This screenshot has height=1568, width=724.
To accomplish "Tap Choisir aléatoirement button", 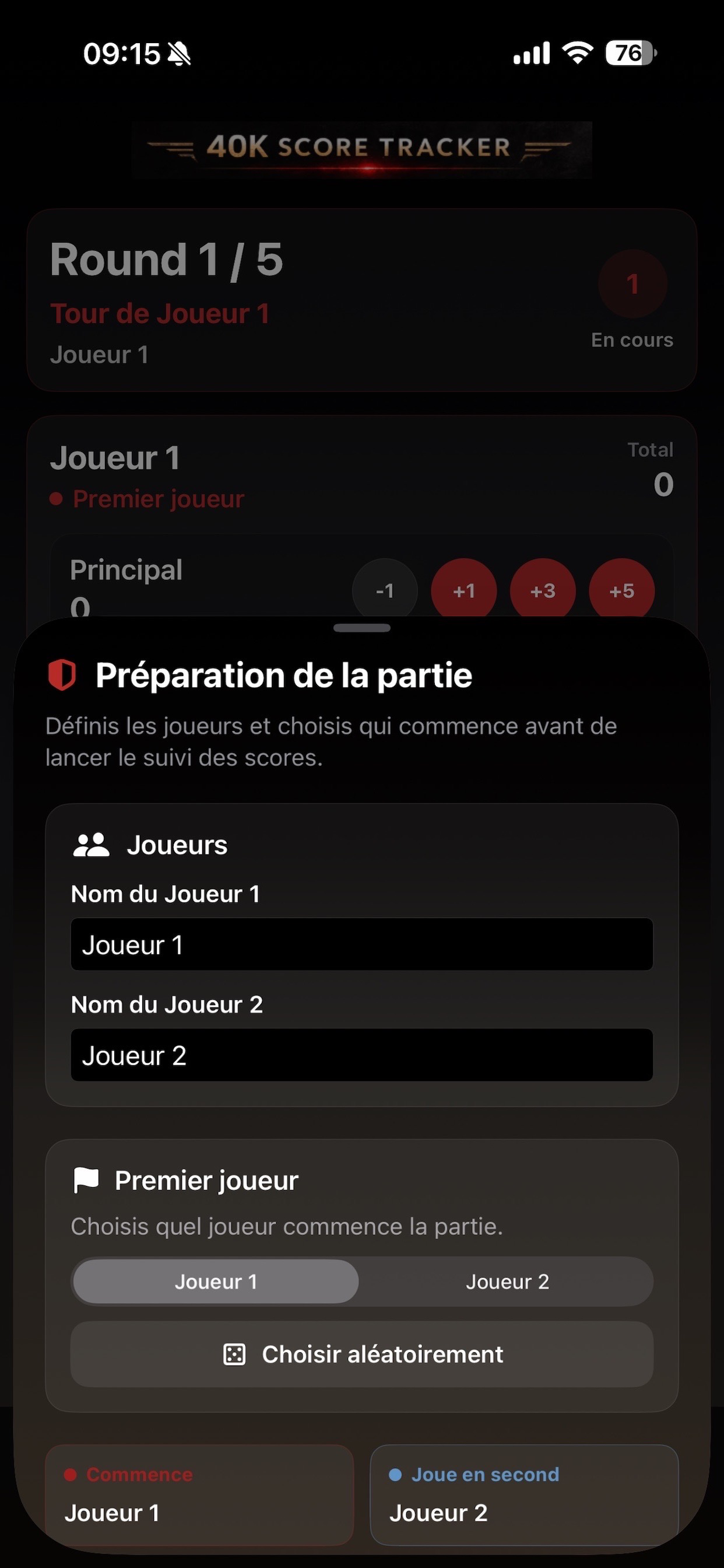I will tap(362, 1354).
